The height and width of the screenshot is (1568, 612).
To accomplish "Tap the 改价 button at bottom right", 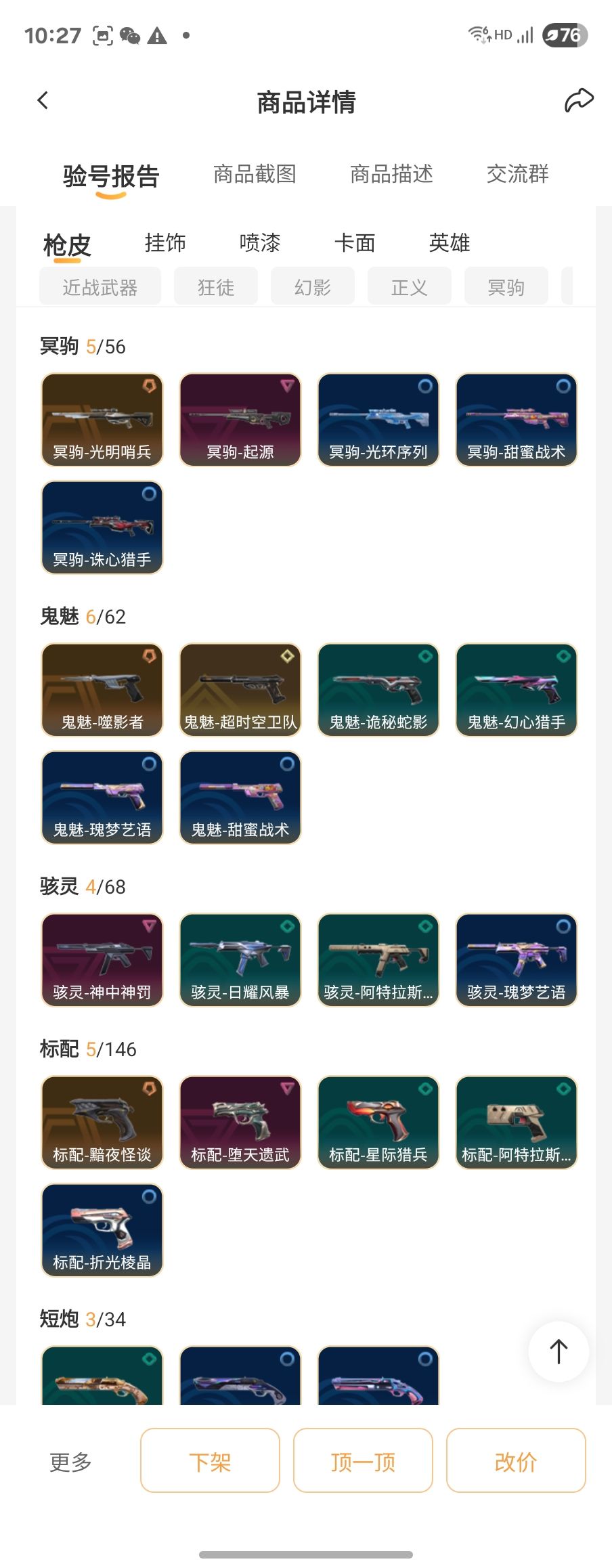I will pos(516,1460).
